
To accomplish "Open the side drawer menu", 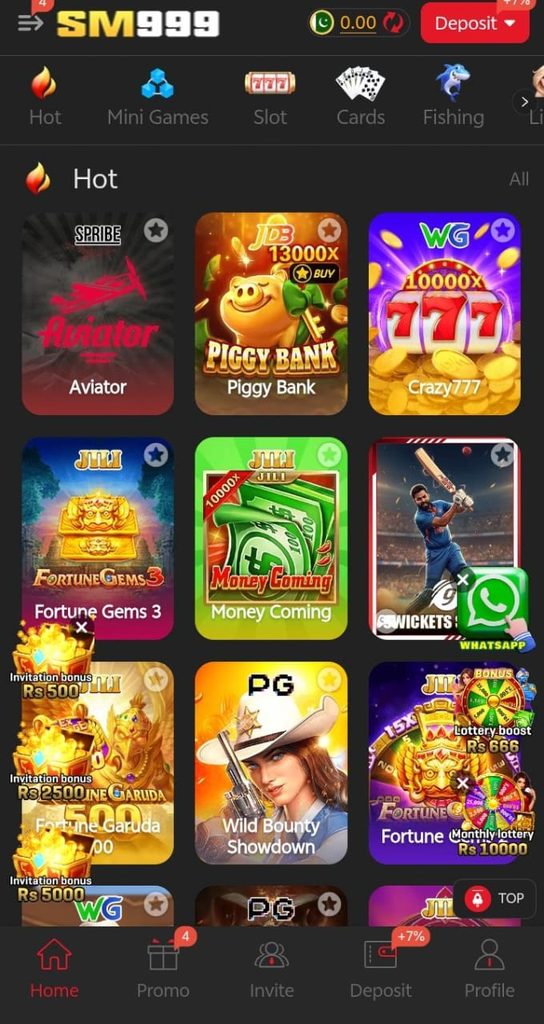I will (31, 22).
